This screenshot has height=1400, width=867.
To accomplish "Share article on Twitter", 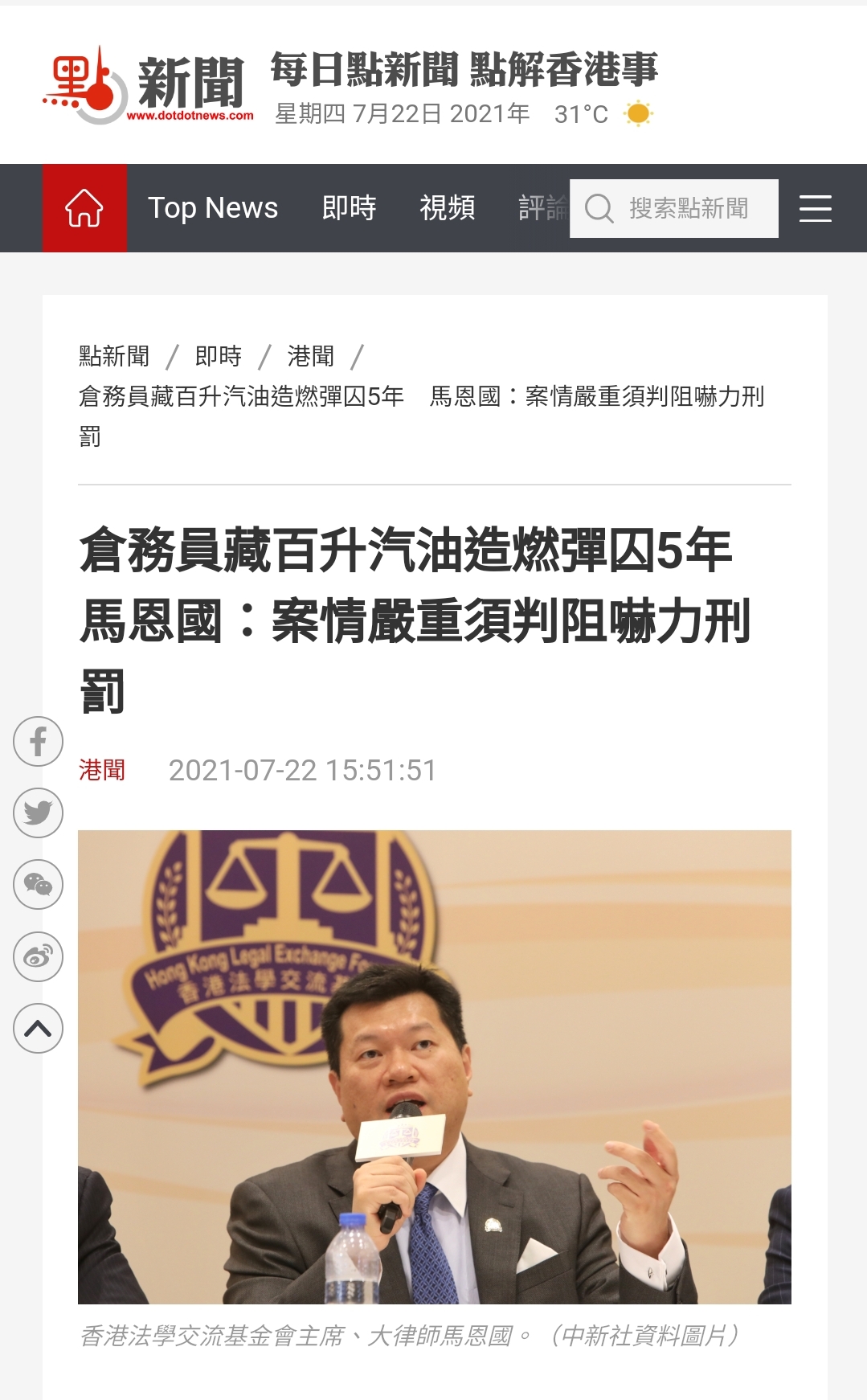I will [38, 813].
